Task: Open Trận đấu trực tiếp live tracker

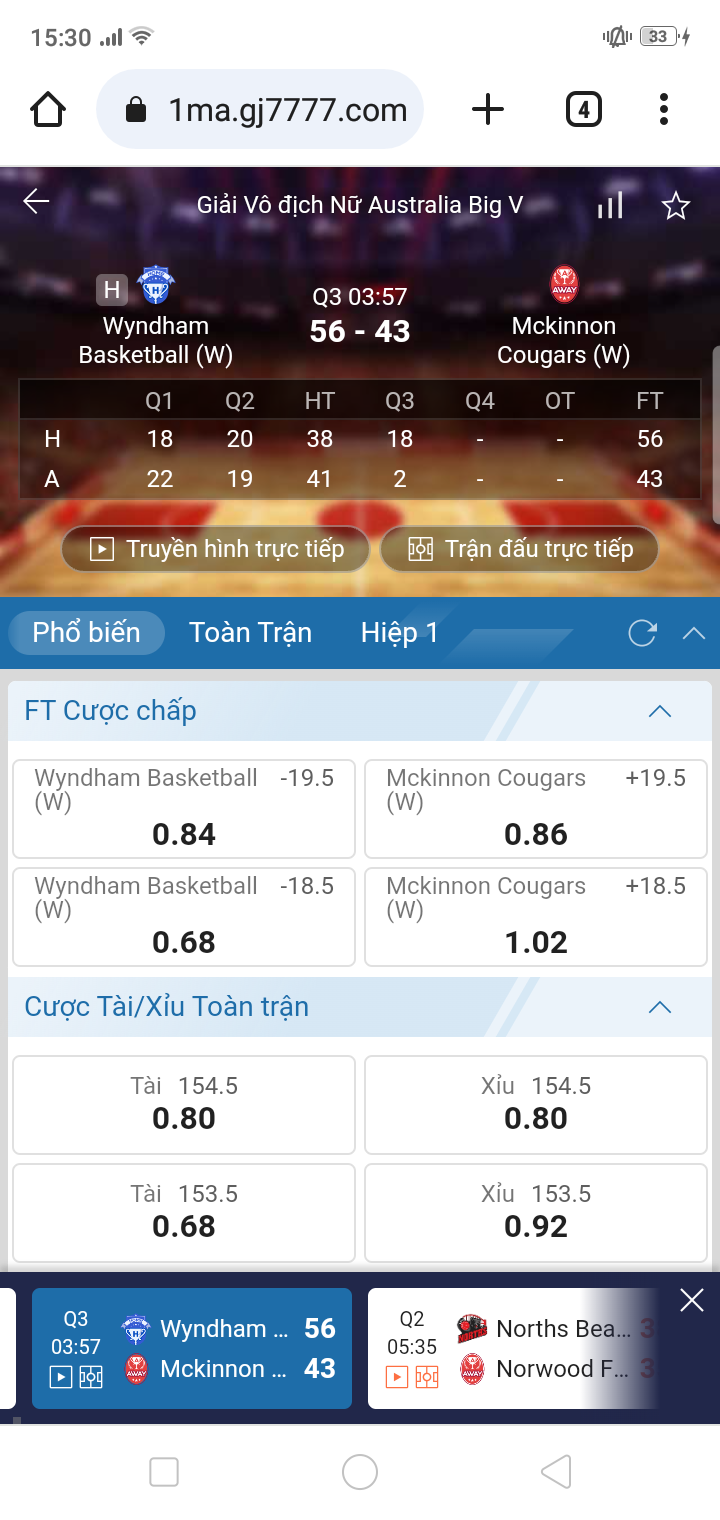Action: pyautogui.click(x=520, y=549)
